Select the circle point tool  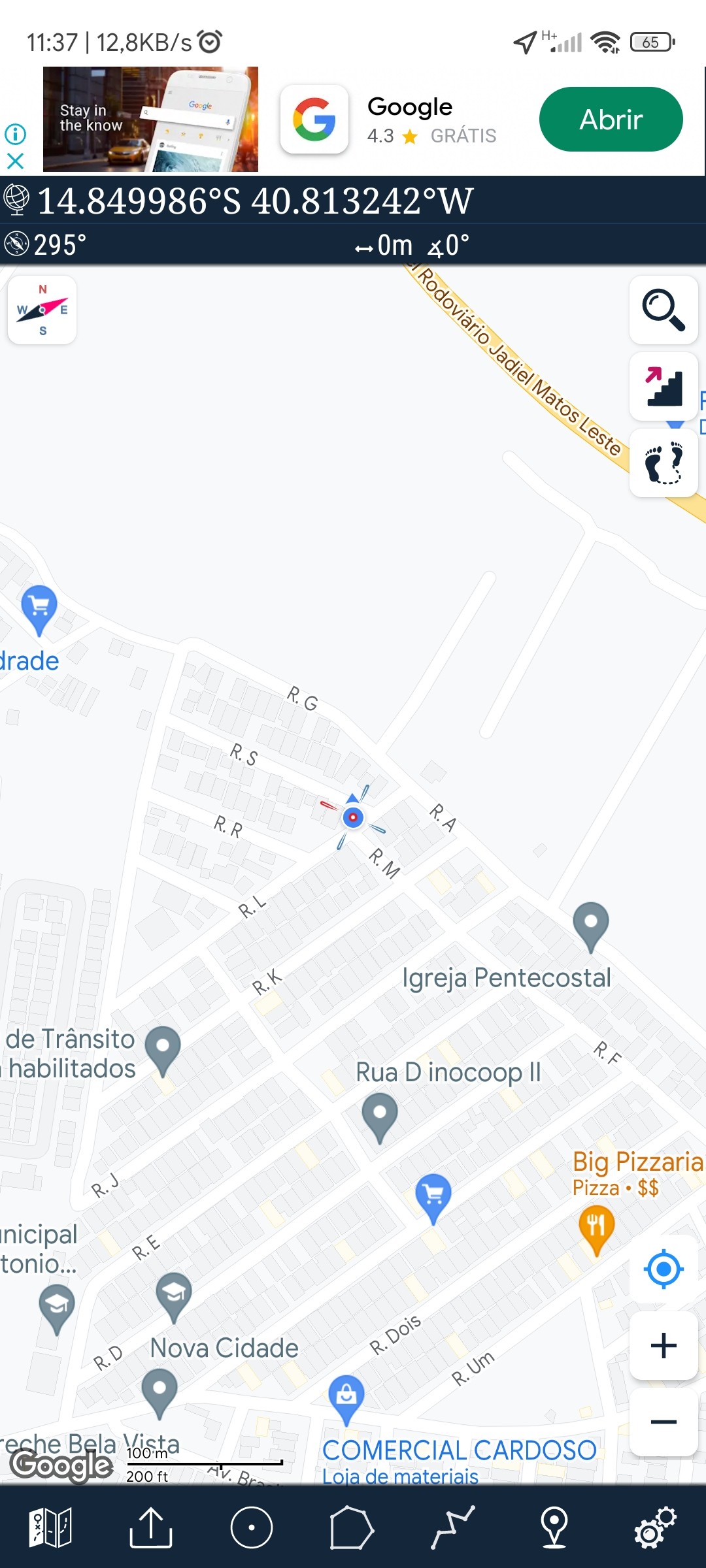coord(252,1527)
